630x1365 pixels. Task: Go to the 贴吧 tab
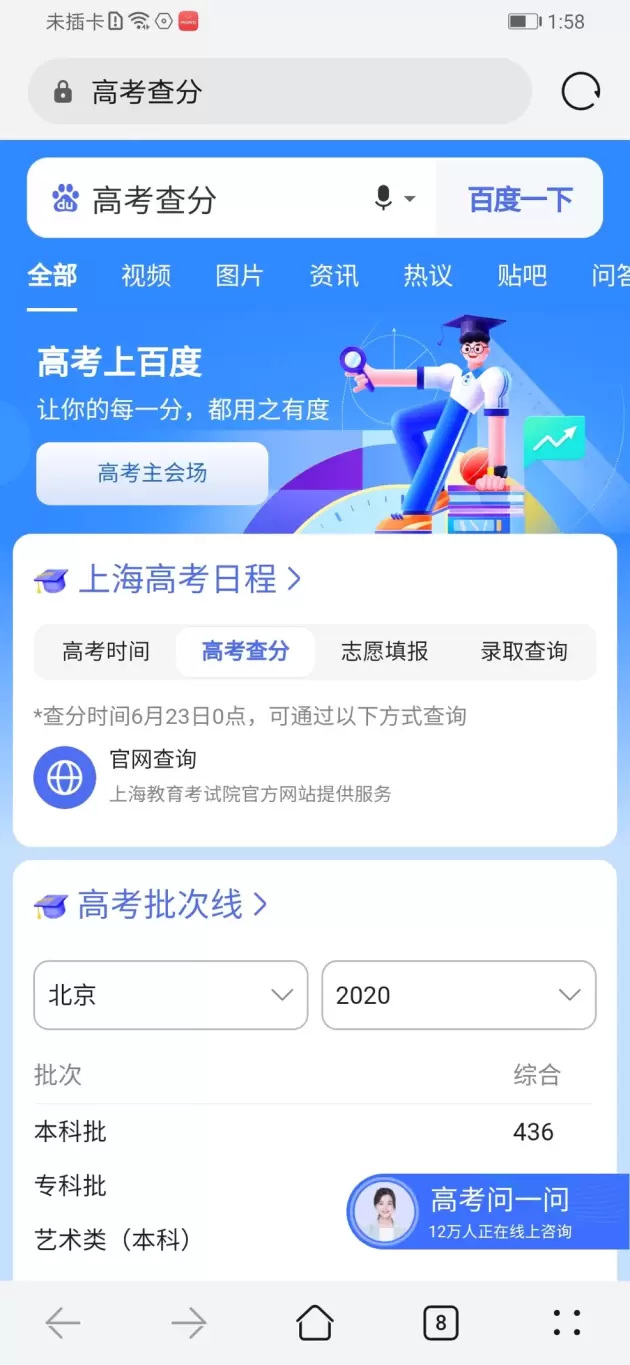click(522, 276)
